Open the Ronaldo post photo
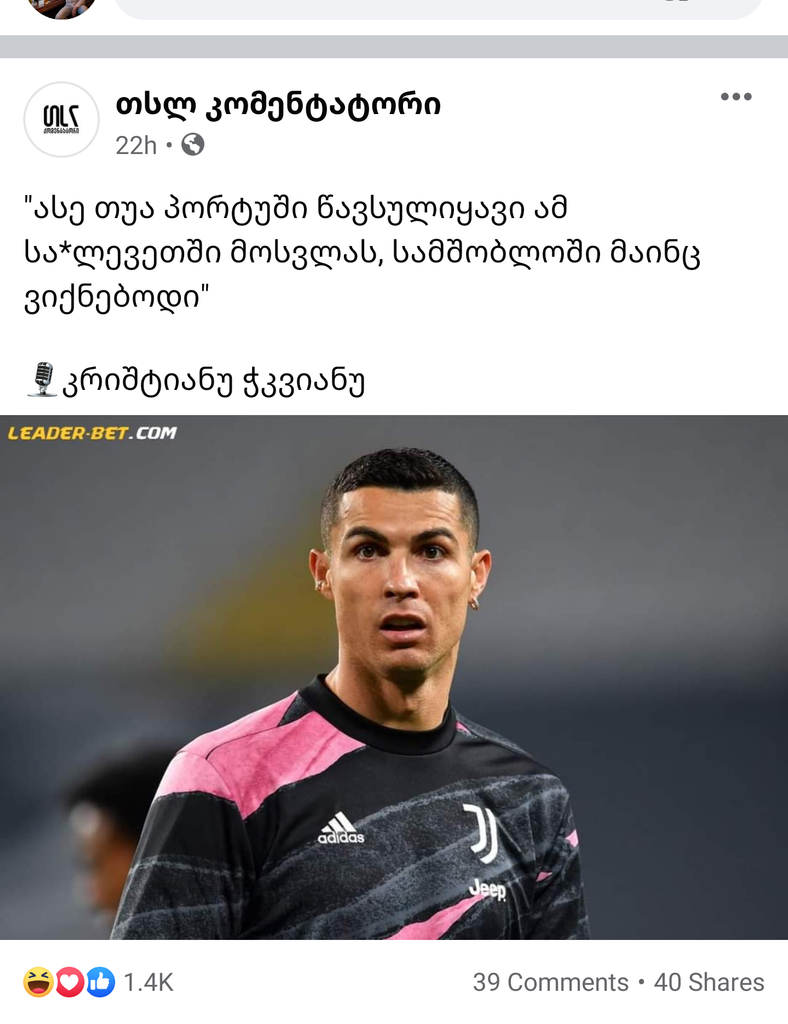788x1024 pixels. coord(394,676)
